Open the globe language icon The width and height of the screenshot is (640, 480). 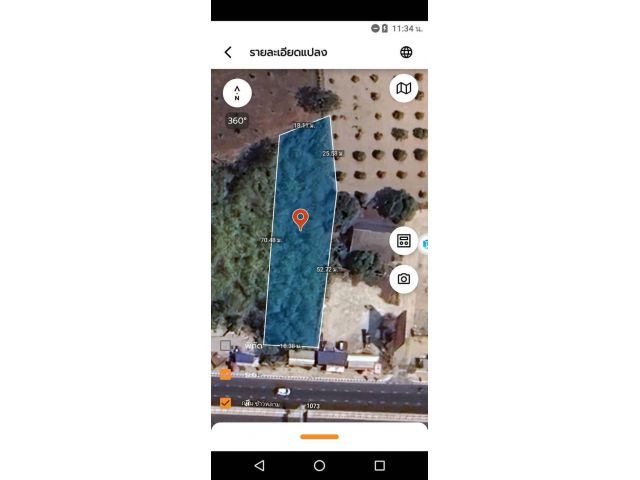coord(406,52)
